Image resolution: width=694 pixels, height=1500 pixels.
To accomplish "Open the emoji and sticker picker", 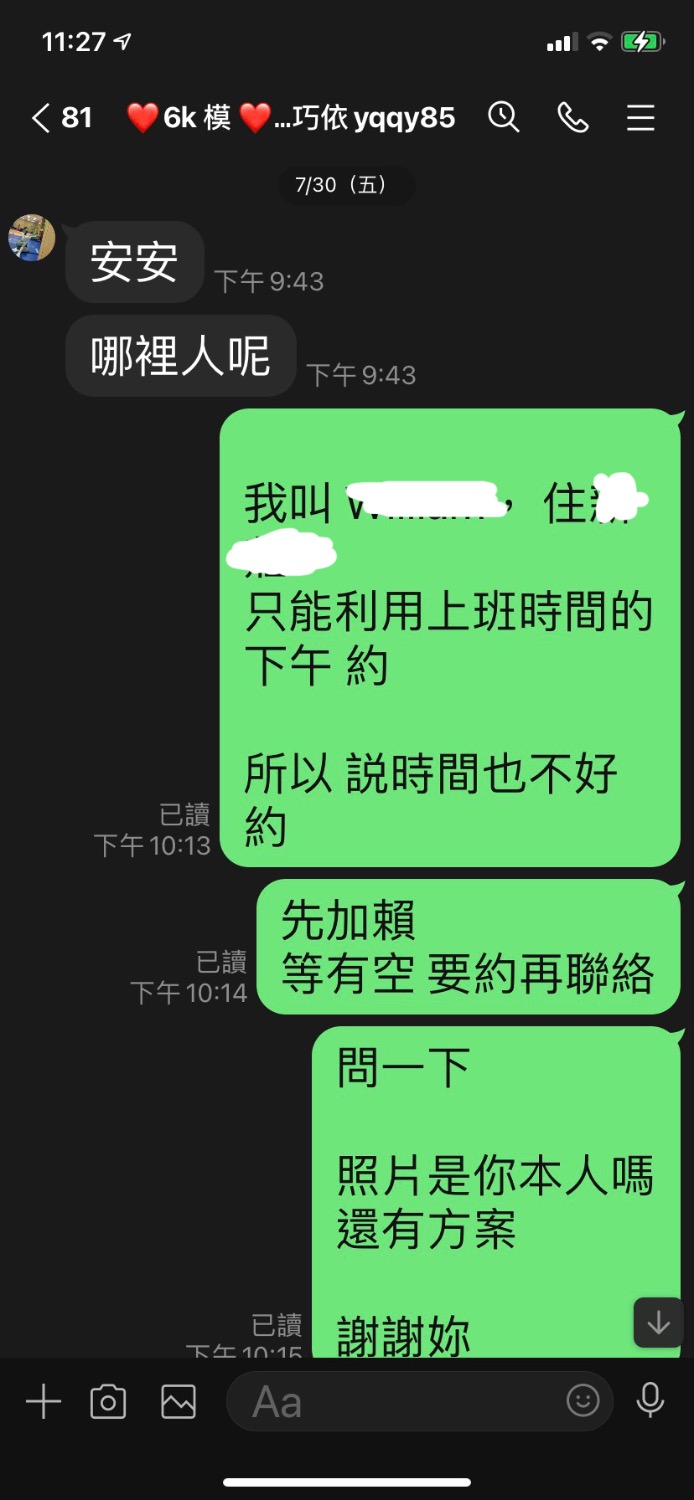I will 583,1400.
